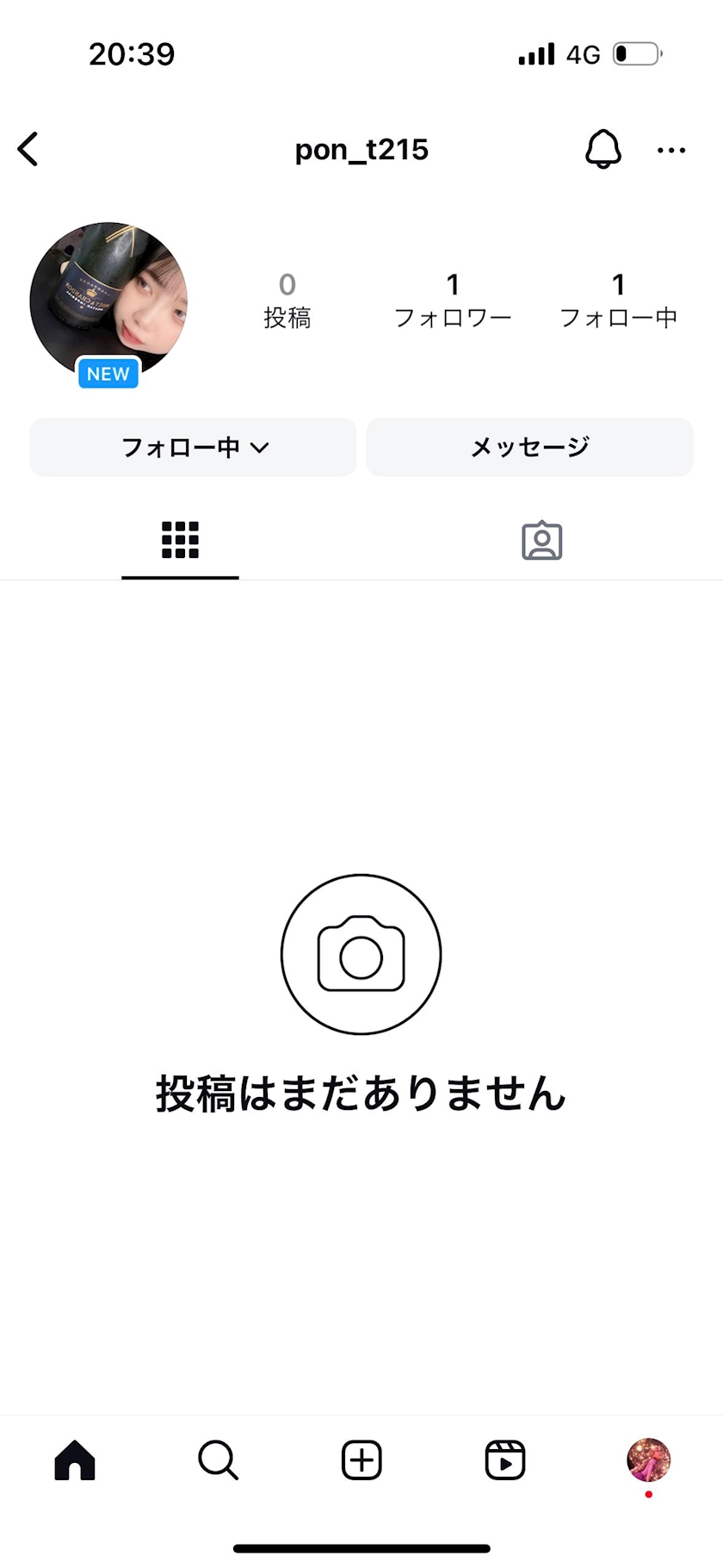Expand the フォロー中 dropdown button
The height and width of the screenshot is (1568, 723).
tap(193, 447)
